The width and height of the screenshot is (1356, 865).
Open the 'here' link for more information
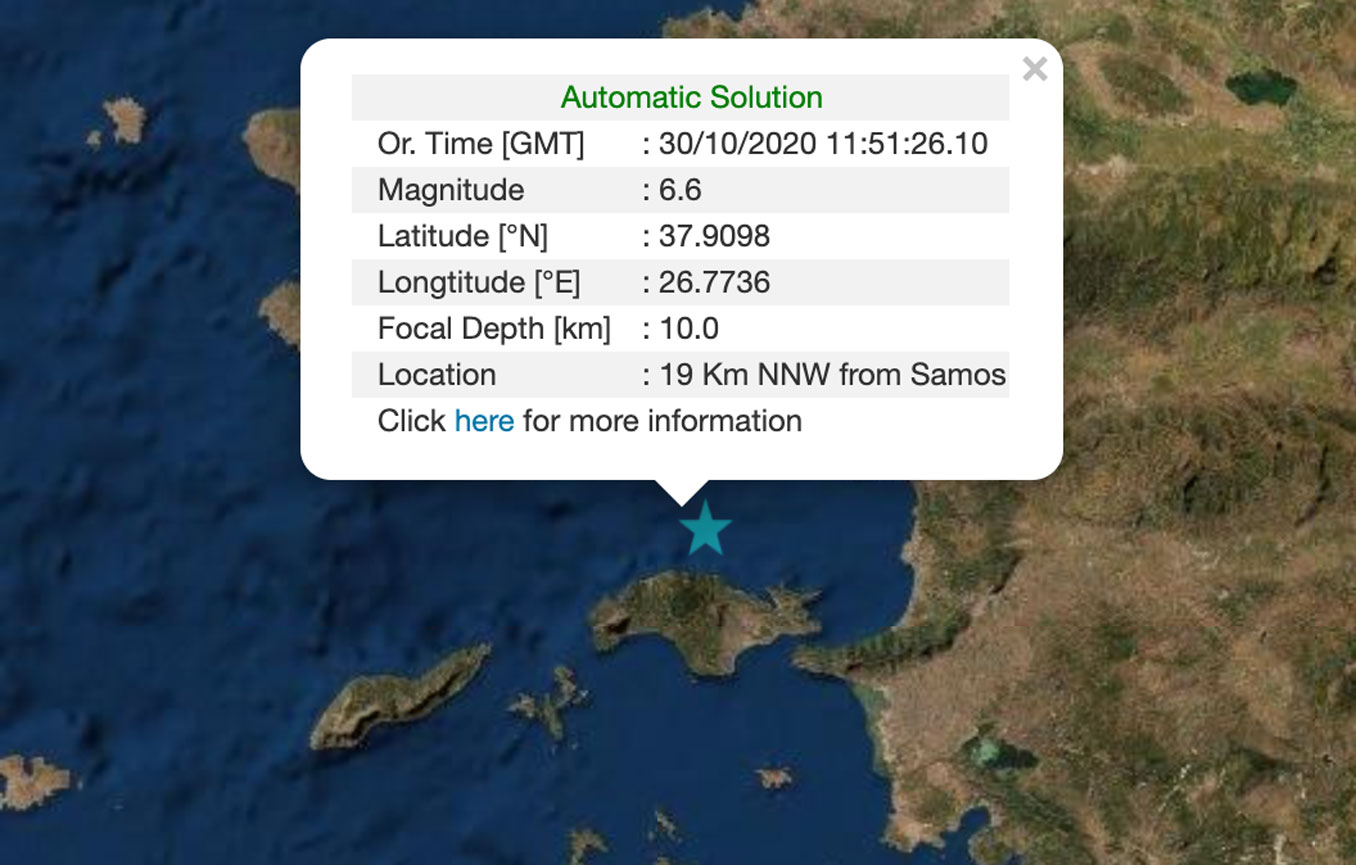coord(484,421)
